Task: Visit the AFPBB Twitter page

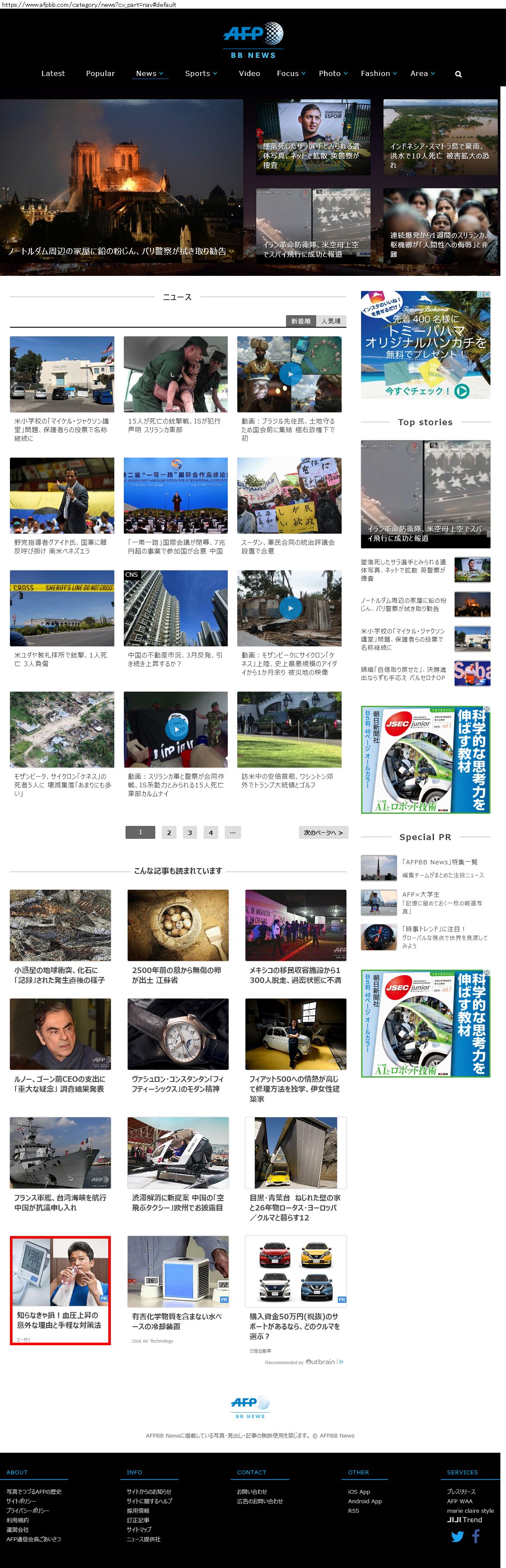Action: pos(457,1536)
